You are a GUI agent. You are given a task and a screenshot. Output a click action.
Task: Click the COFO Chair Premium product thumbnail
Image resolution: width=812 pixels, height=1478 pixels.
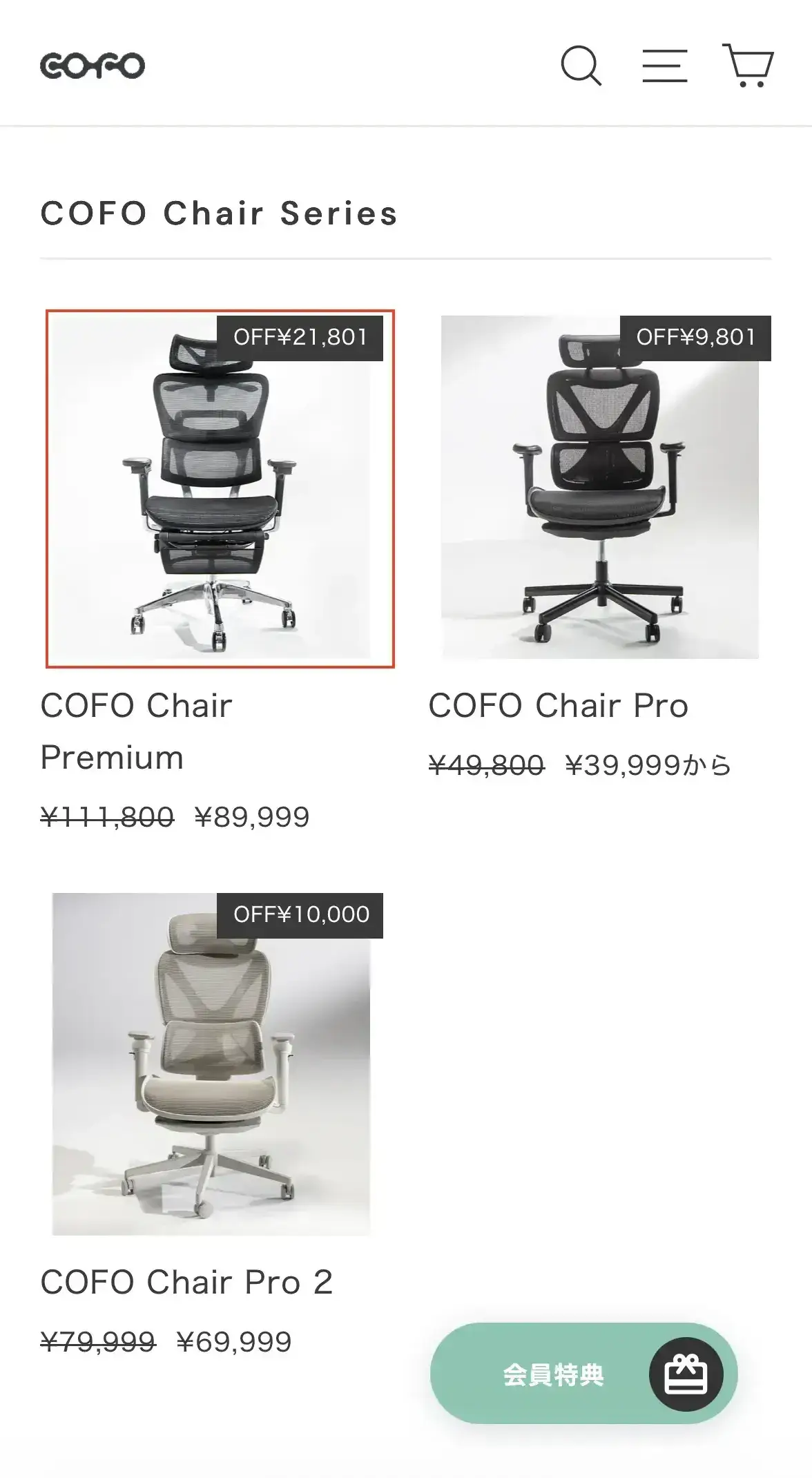219,488
